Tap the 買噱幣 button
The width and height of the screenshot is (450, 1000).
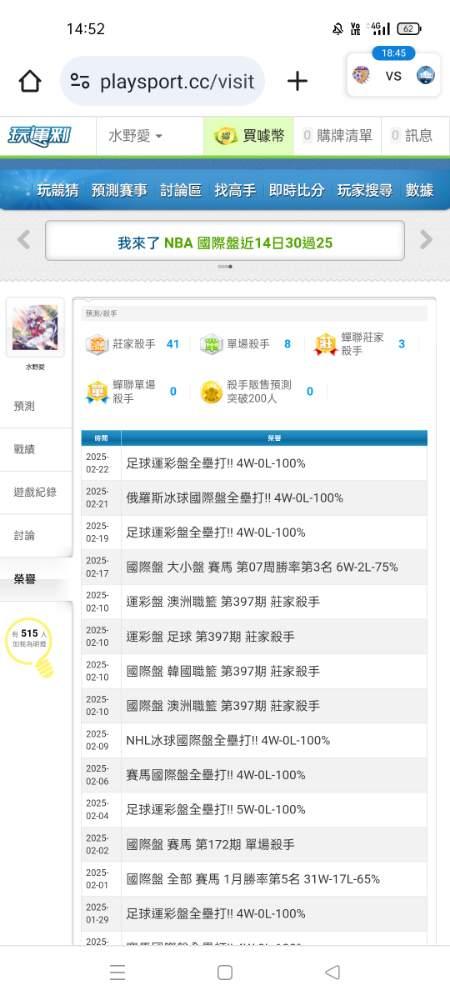pyautogui.click(x=249, y=136)
